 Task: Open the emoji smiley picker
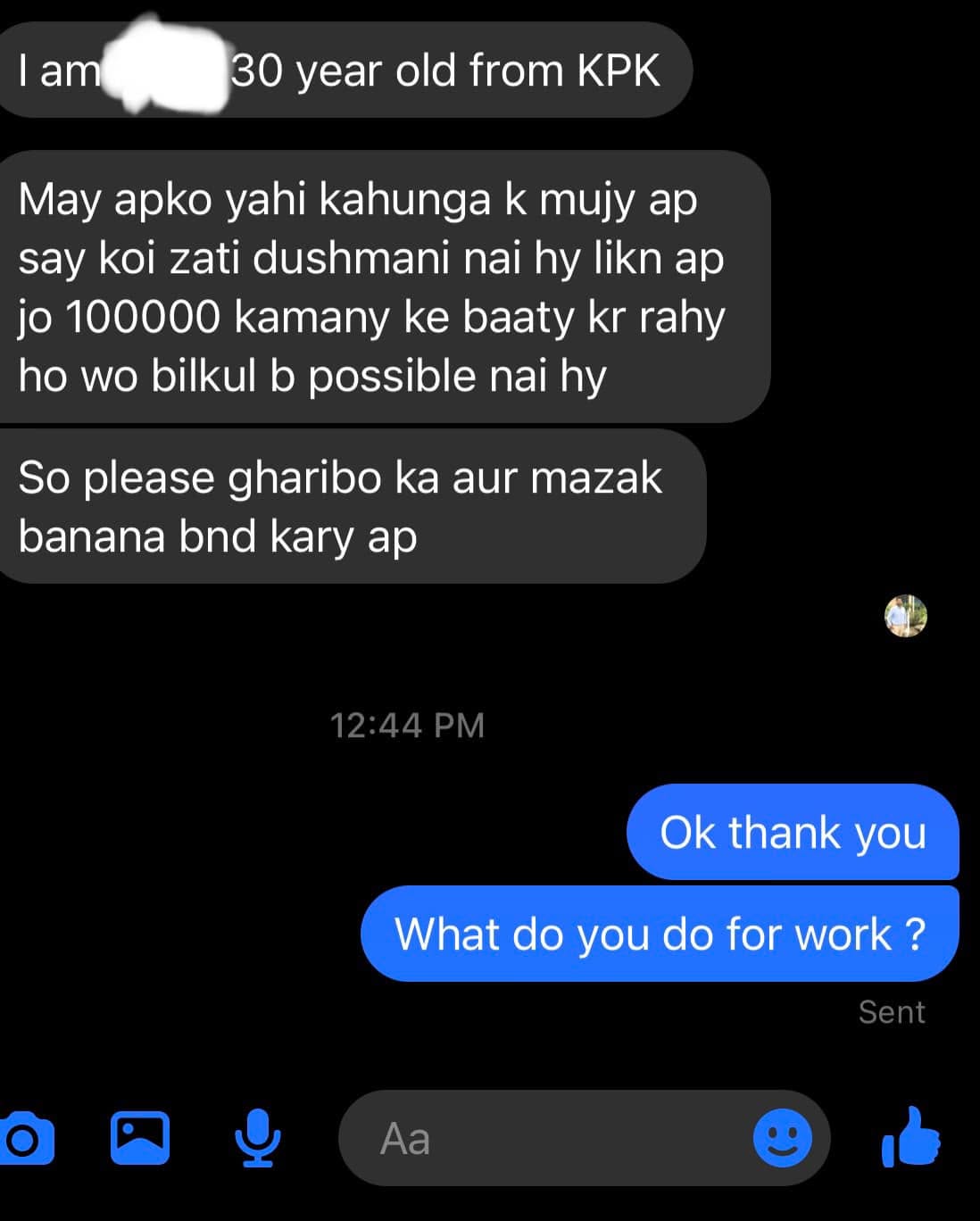pyautogui.click(x=783, y=1138)
